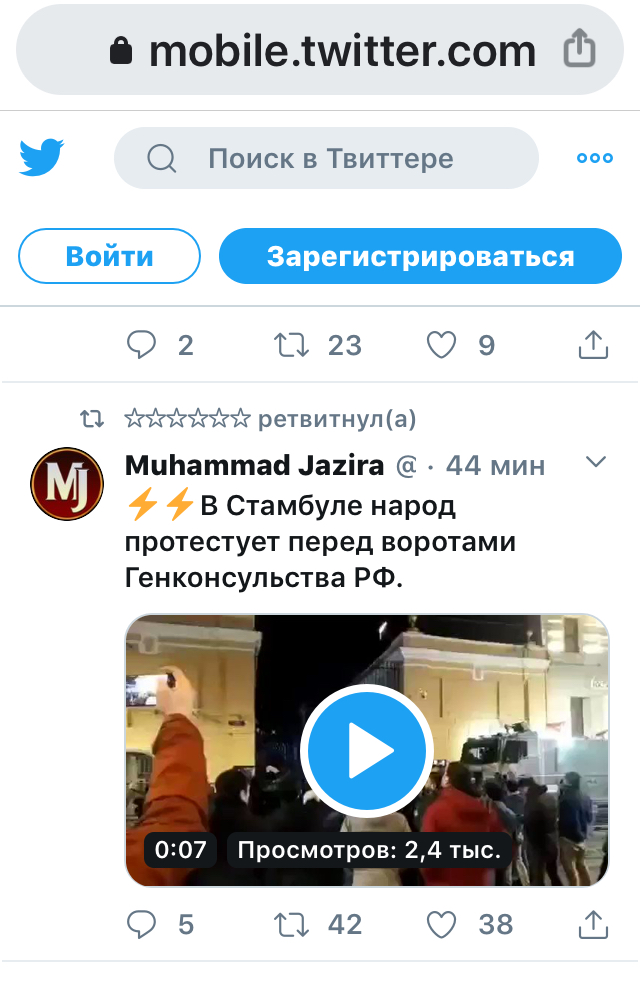The width and height of the screenshot is (640, 986).
Task: Share the tweet with 9 likes
Action: click(x=594, y=345)
